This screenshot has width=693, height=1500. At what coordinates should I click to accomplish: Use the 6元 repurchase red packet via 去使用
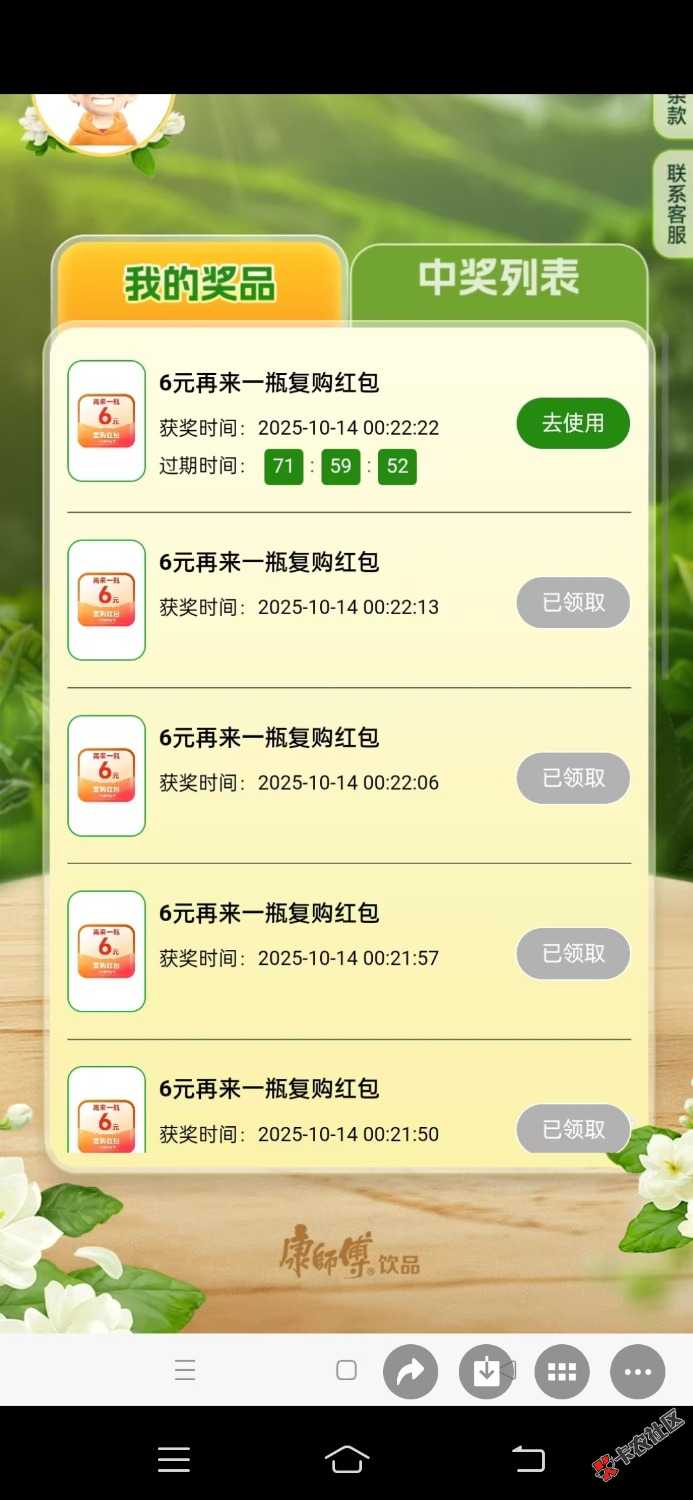click(573, 424)
